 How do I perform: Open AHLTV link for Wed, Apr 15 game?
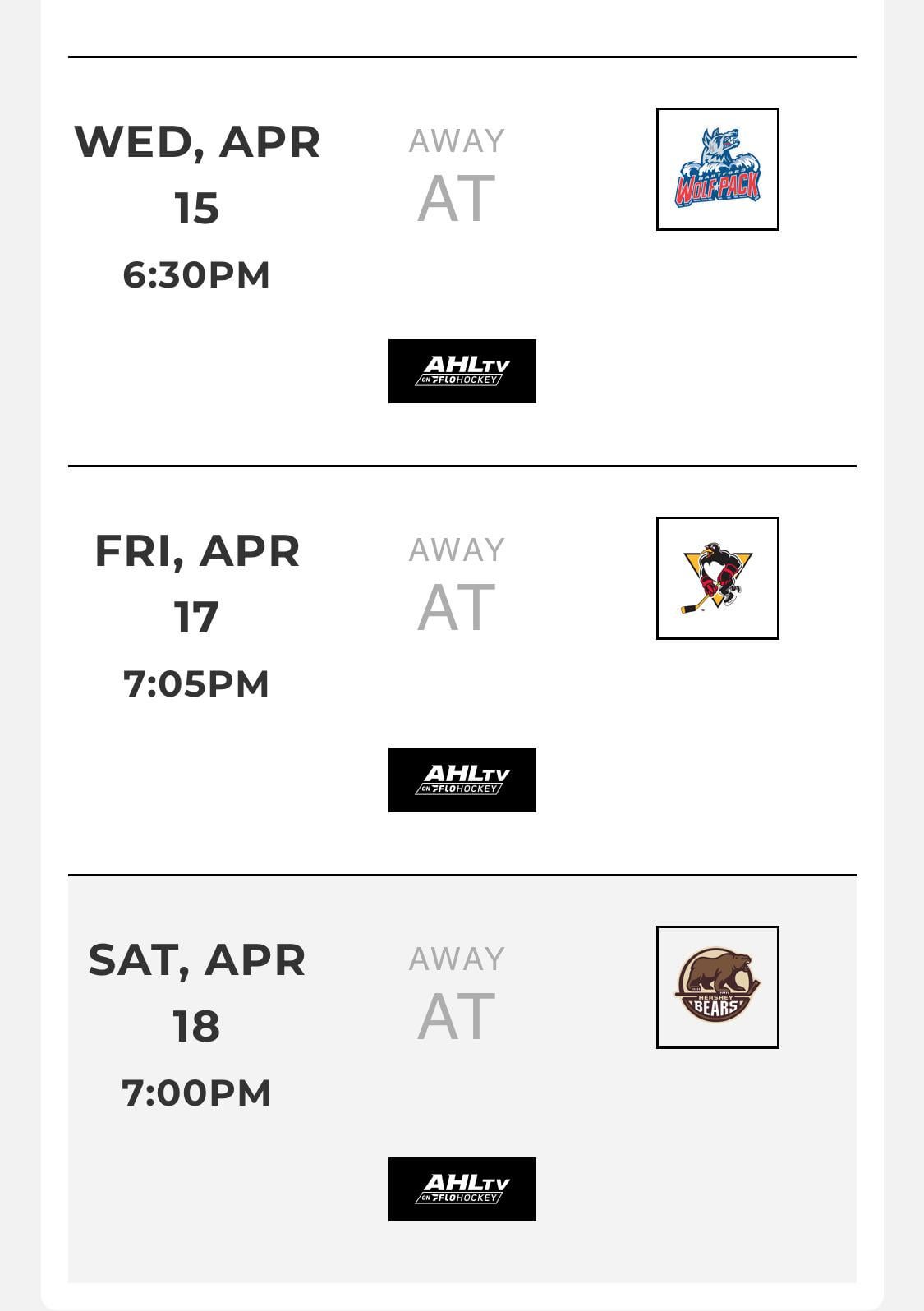pyautogui.click(x=462, y=371)
